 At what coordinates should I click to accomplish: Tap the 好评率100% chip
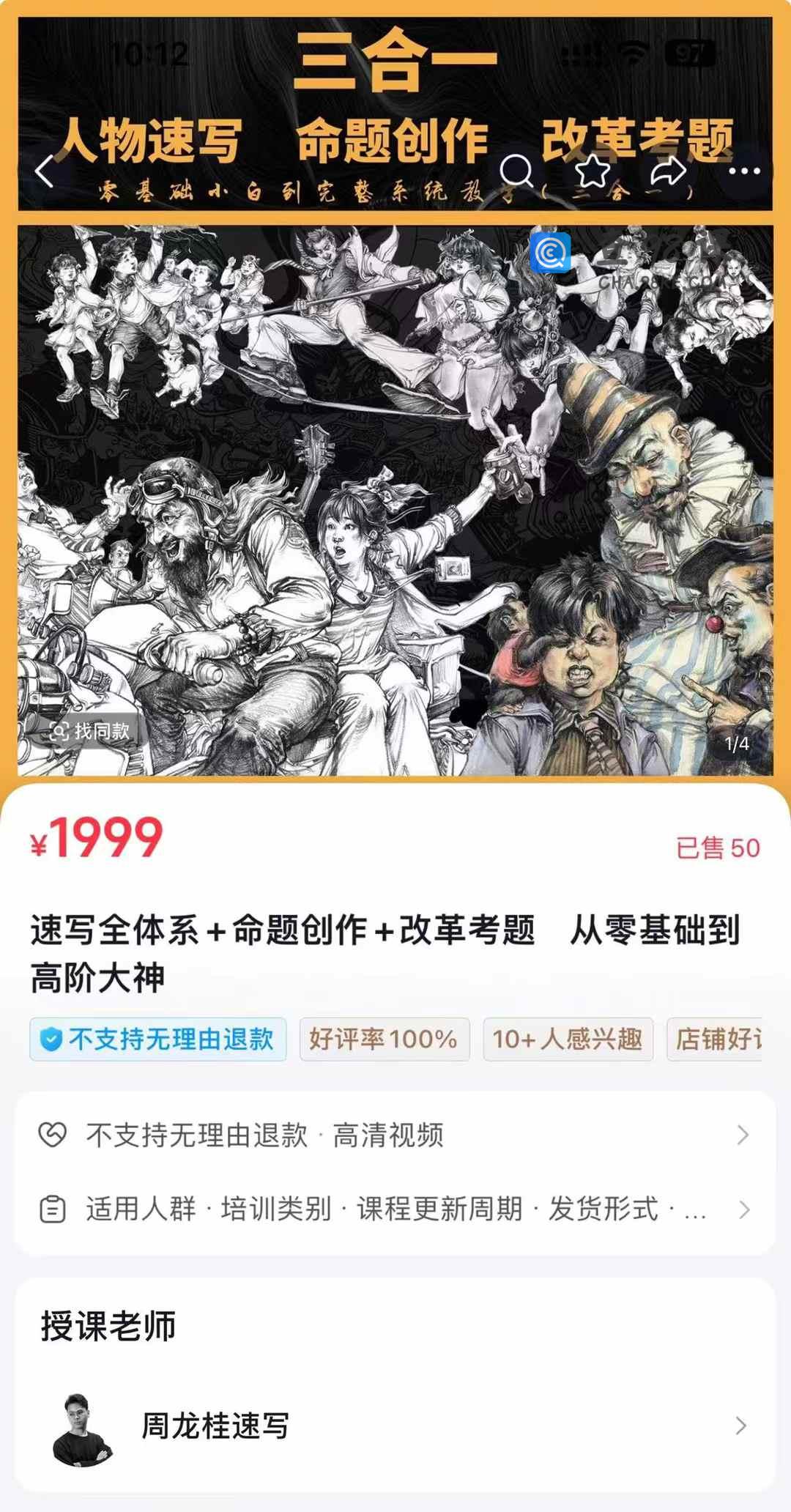(384, 1039)
